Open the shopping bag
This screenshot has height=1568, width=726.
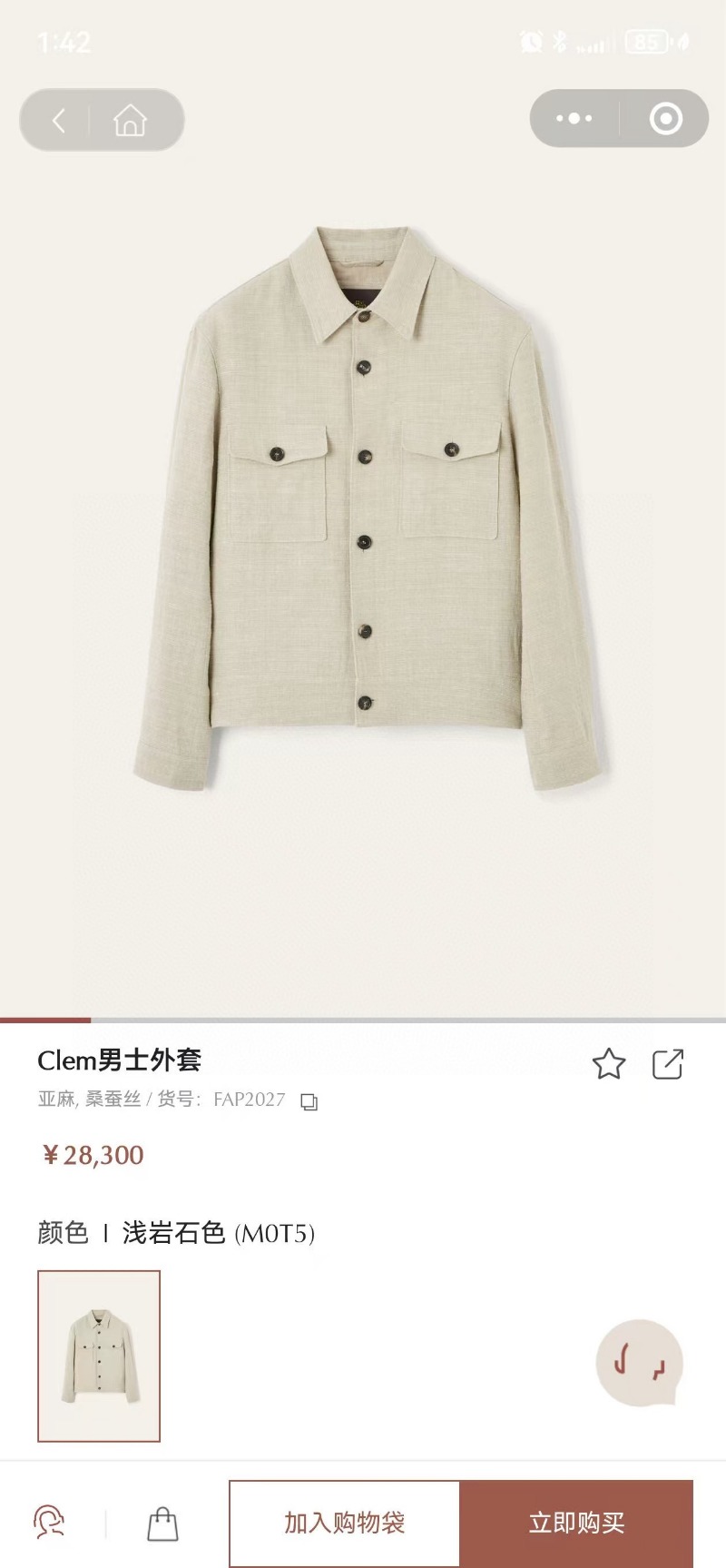pos(162,1523)
